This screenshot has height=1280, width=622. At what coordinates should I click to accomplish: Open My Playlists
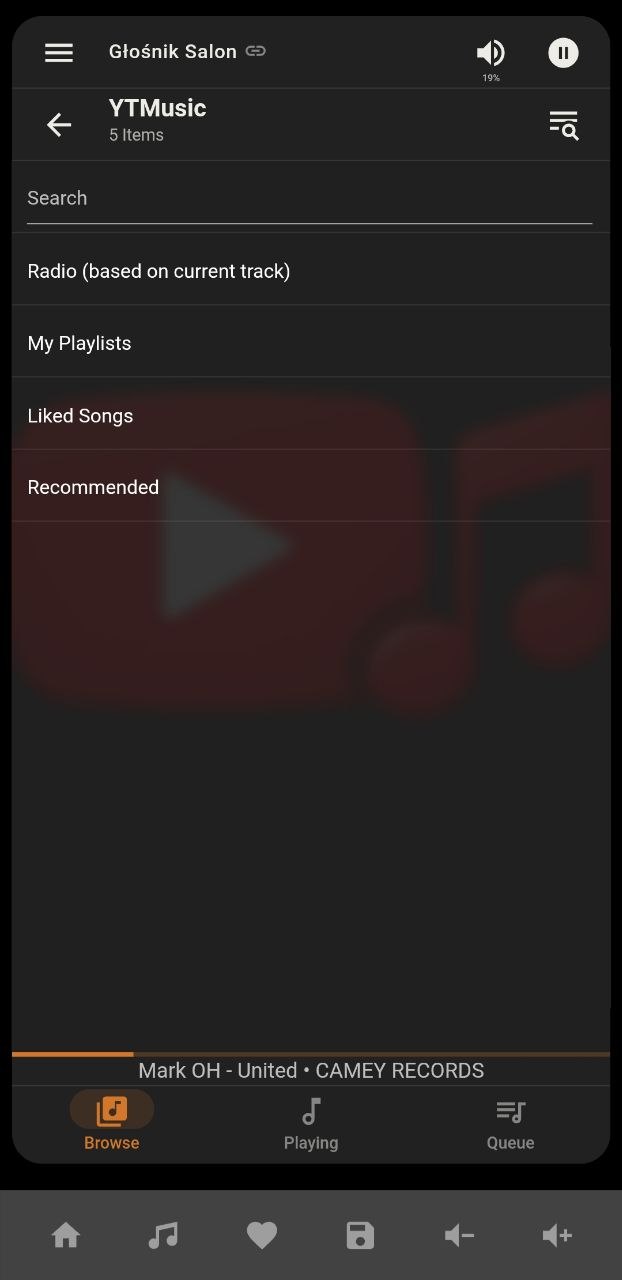(x=311, y=342)
